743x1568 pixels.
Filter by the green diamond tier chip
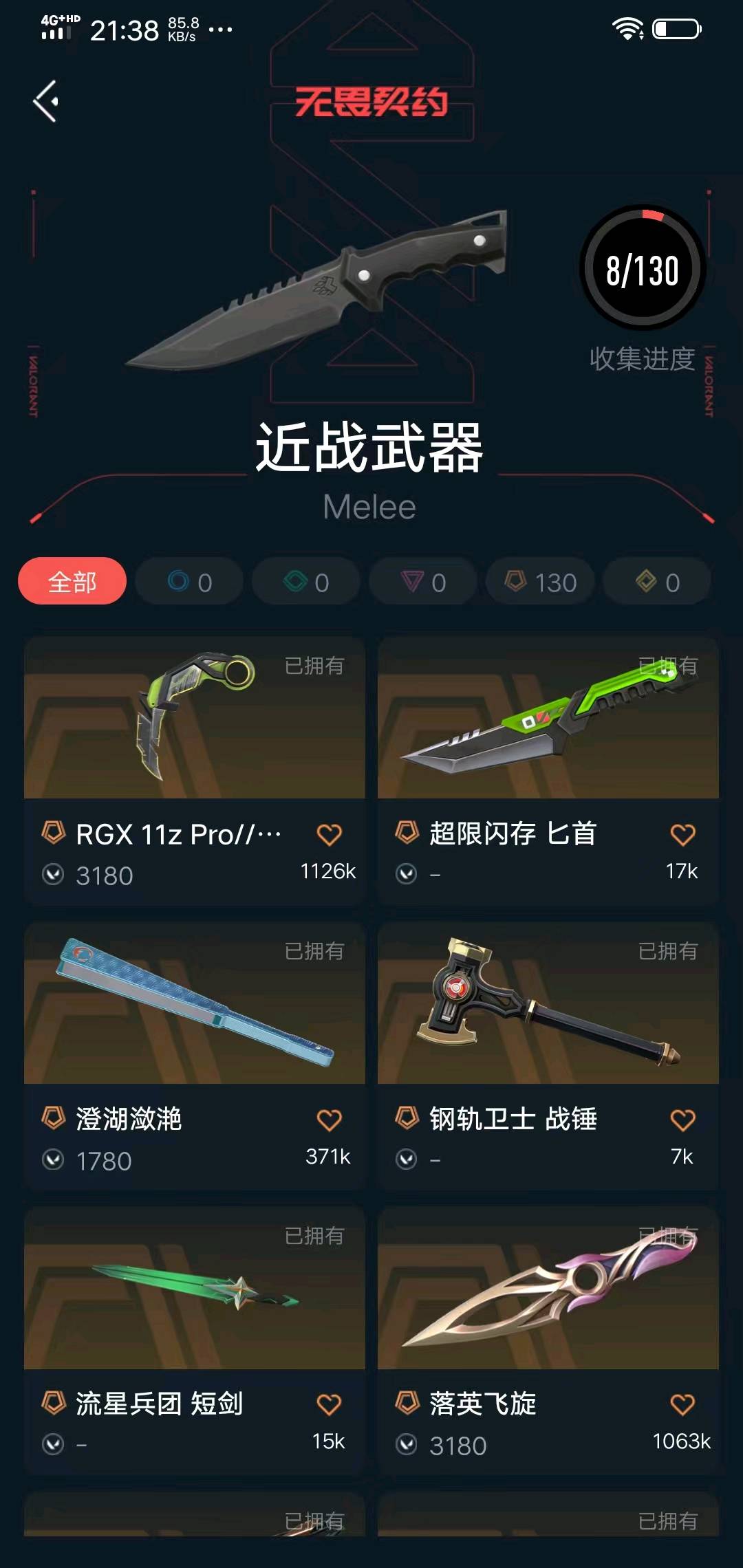click(x=306, y=581)
